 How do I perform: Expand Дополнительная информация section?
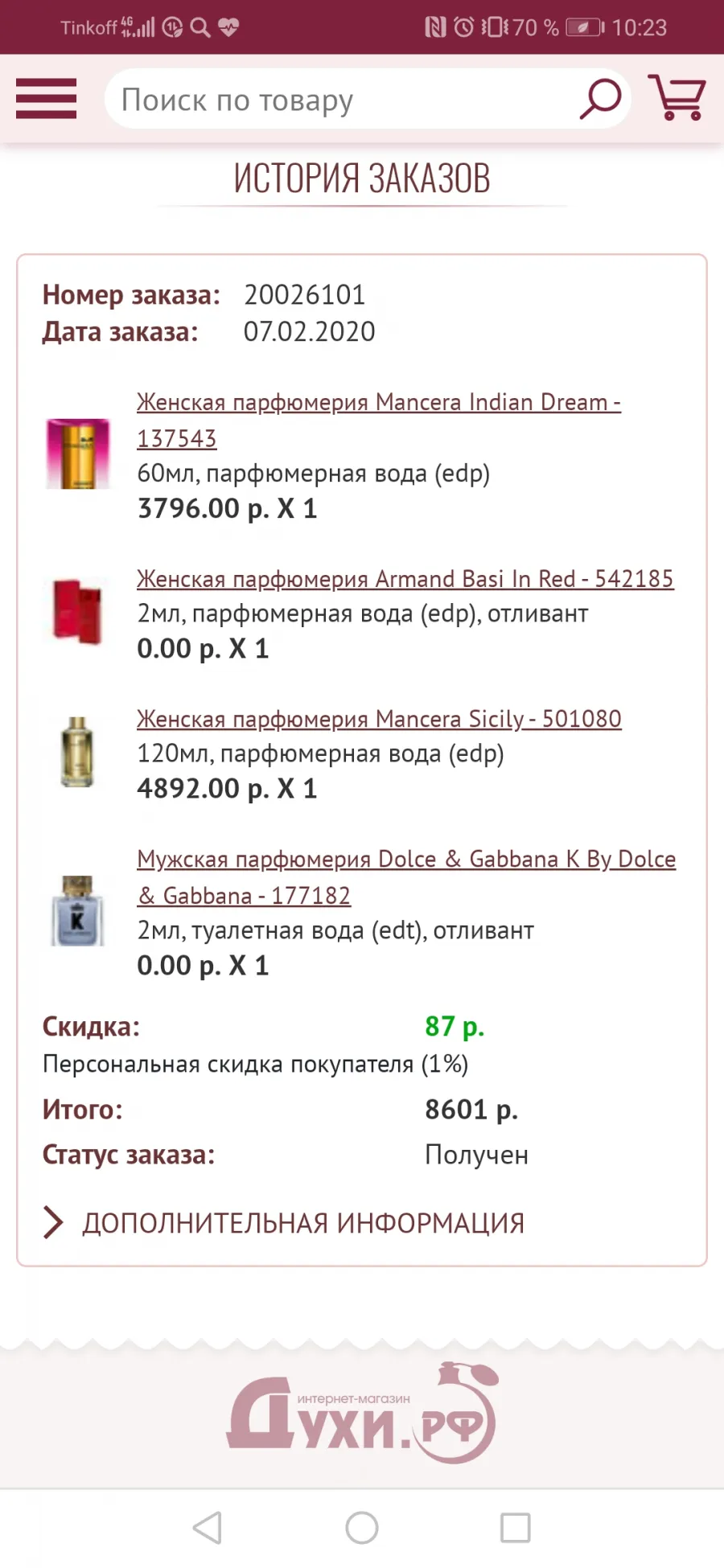(283, 1222)
